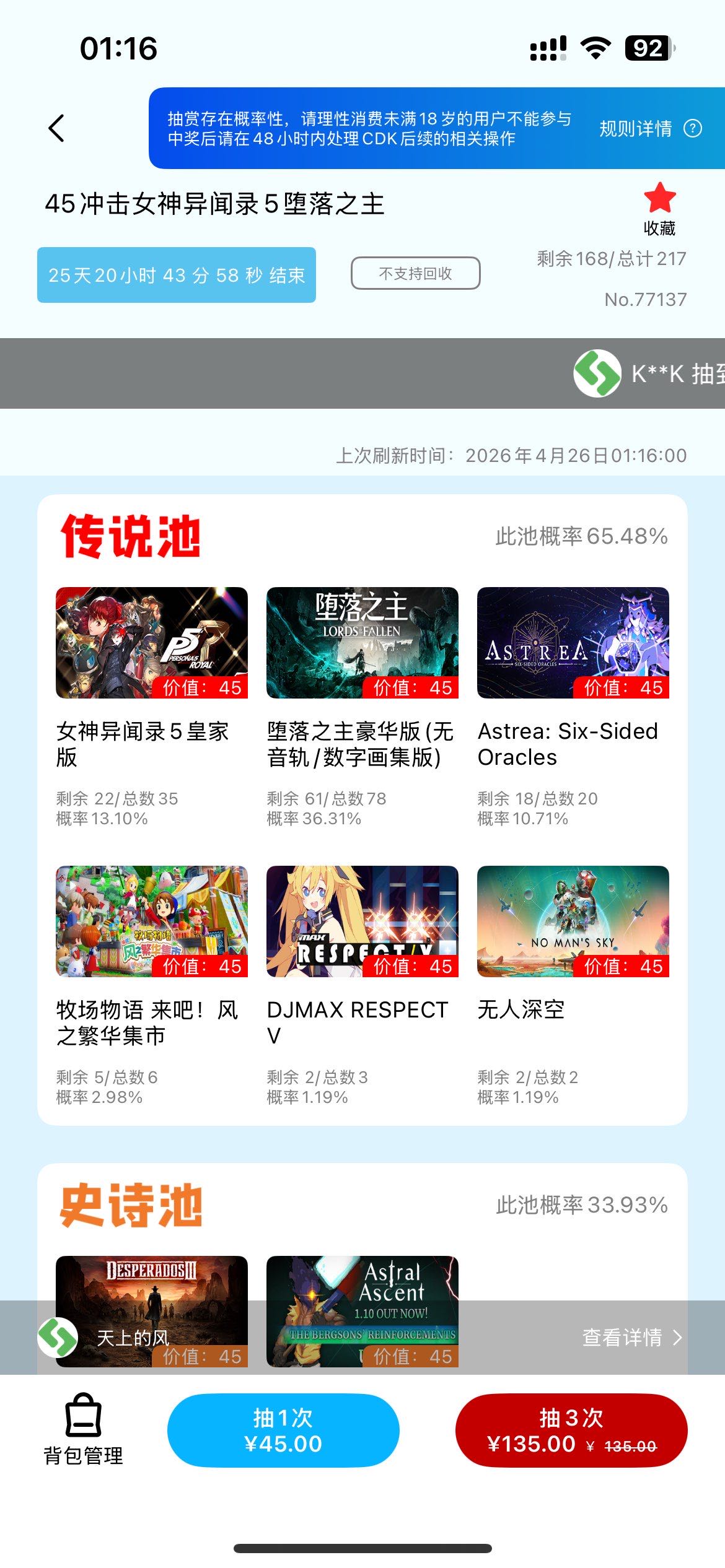Draw three times with 抽3次 ¥135.00
The height and width of the screenshot is (1568, 725).
(x=571, y=1431)
